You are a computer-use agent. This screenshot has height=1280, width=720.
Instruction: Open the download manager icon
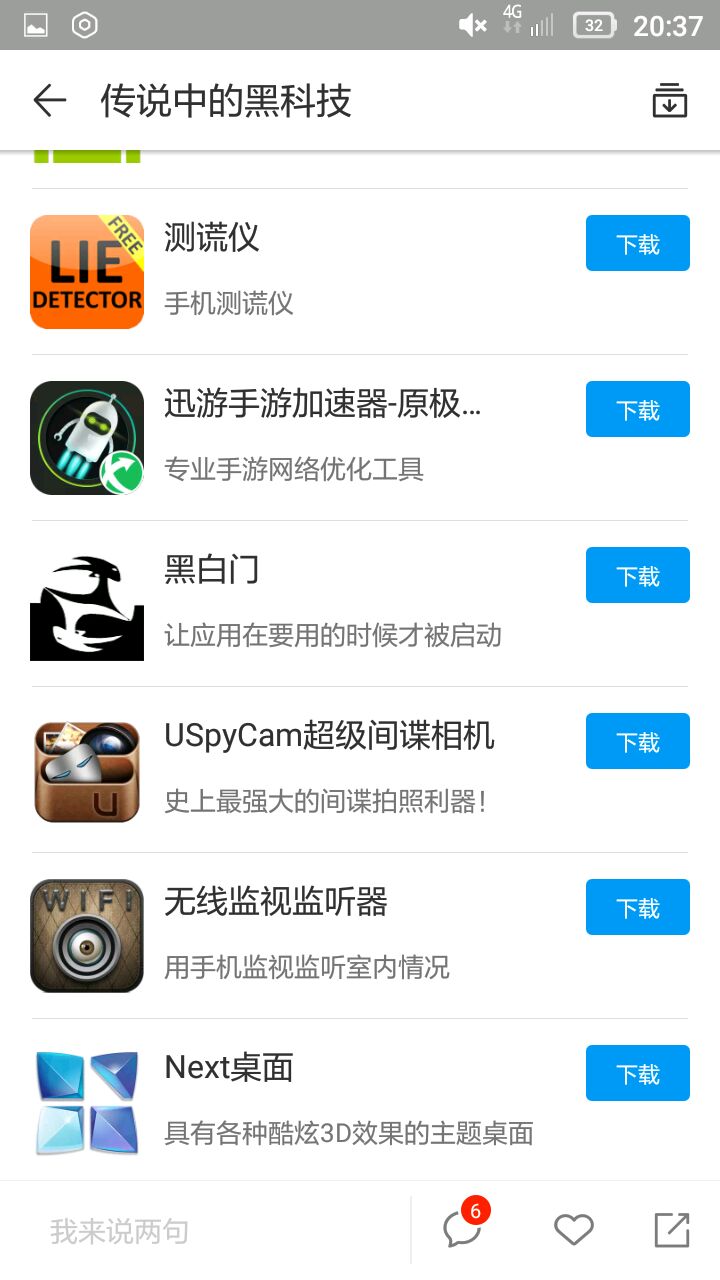tap(669, 101)
